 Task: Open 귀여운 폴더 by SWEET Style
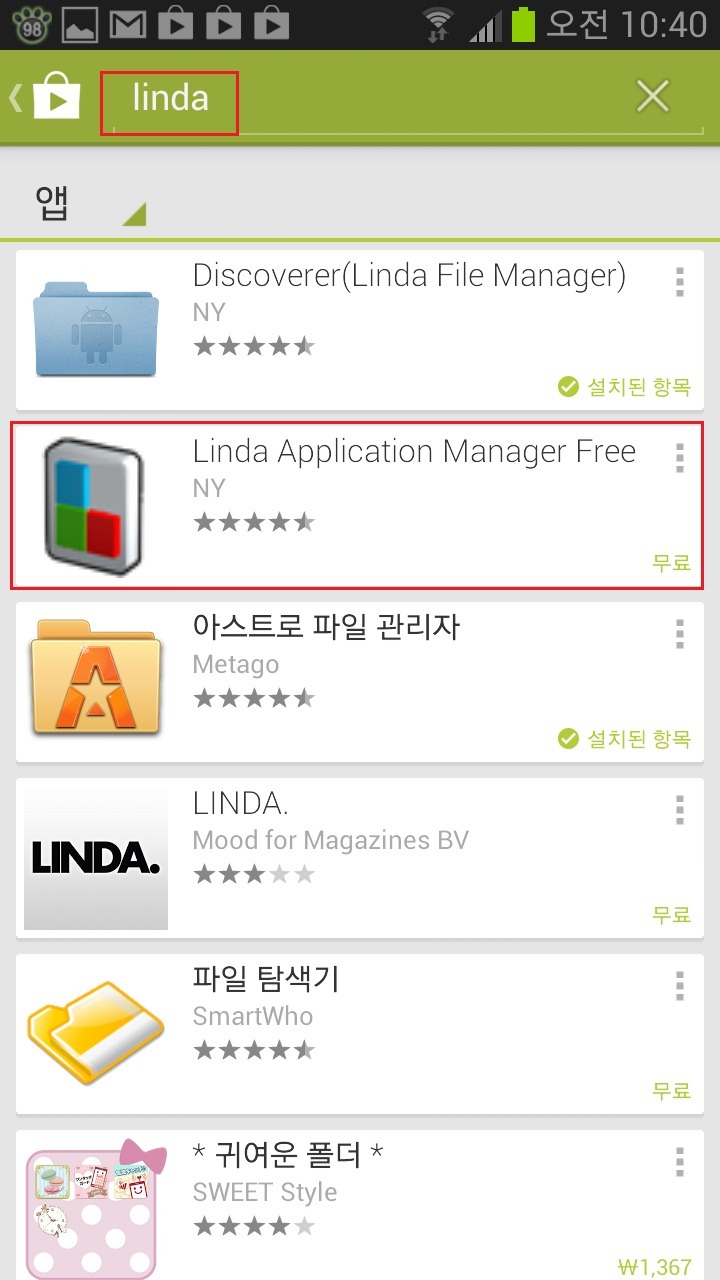(x=360, y=1205)
